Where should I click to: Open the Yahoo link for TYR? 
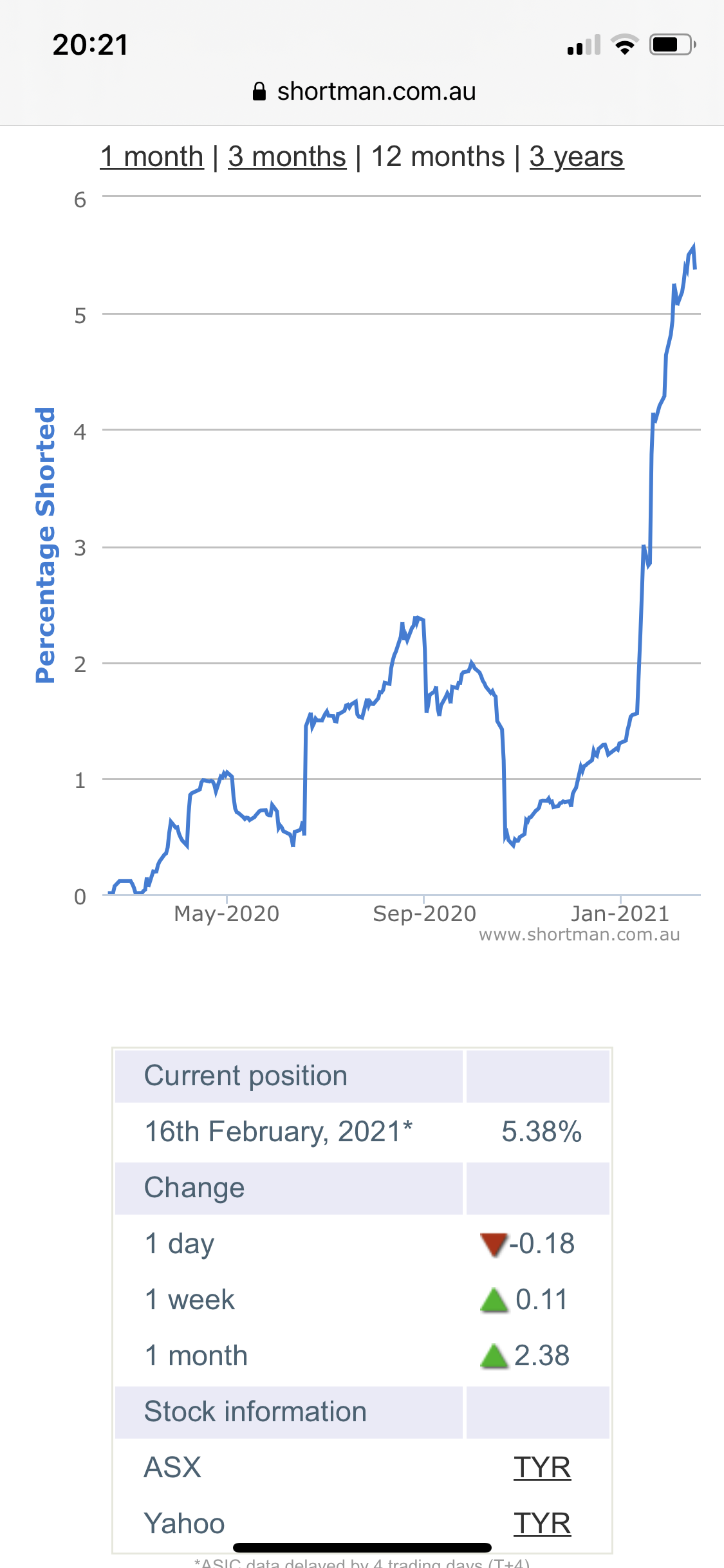pos(542,1524)
